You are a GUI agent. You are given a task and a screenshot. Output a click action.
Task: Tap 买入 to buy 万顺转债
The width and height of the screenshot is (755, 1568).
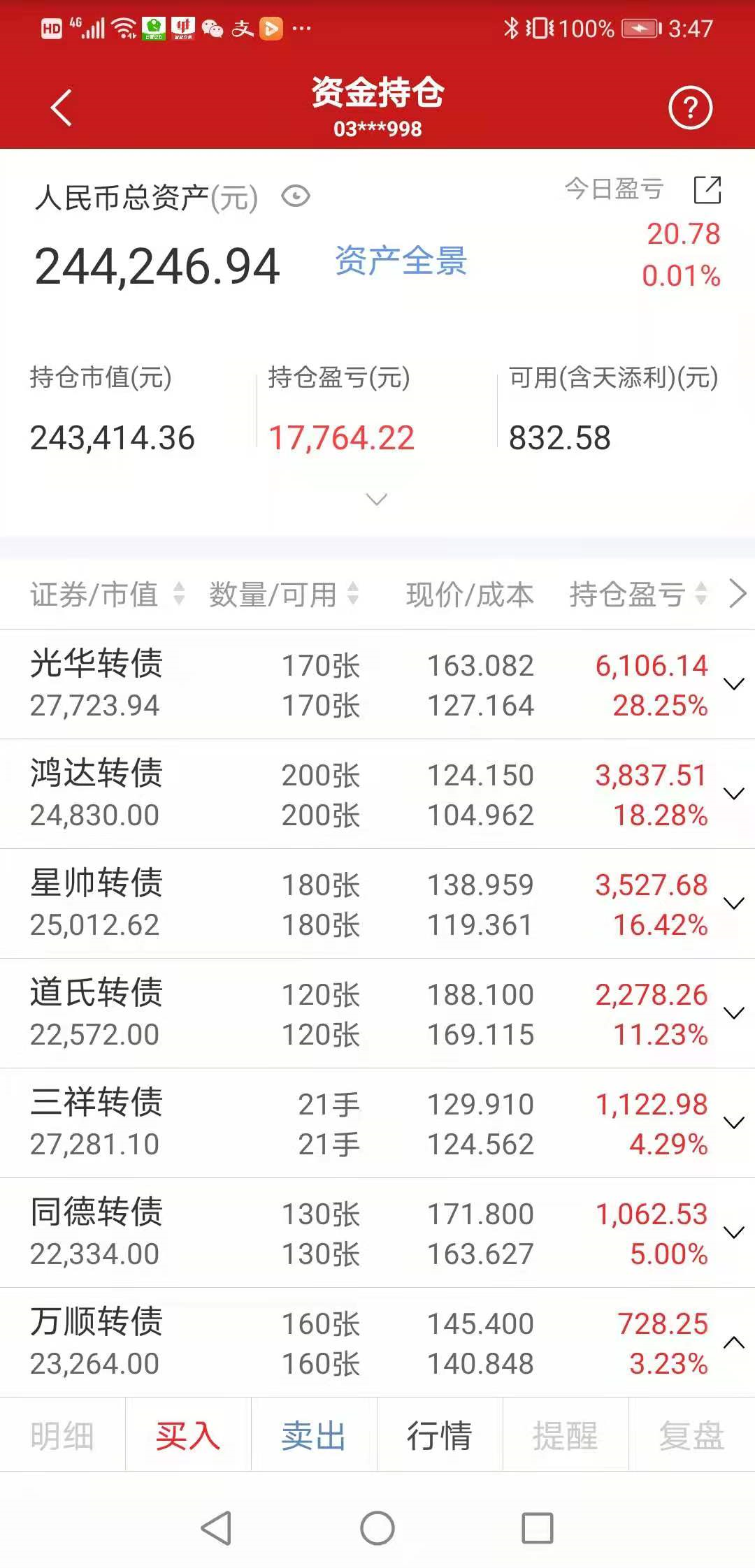188,1437
